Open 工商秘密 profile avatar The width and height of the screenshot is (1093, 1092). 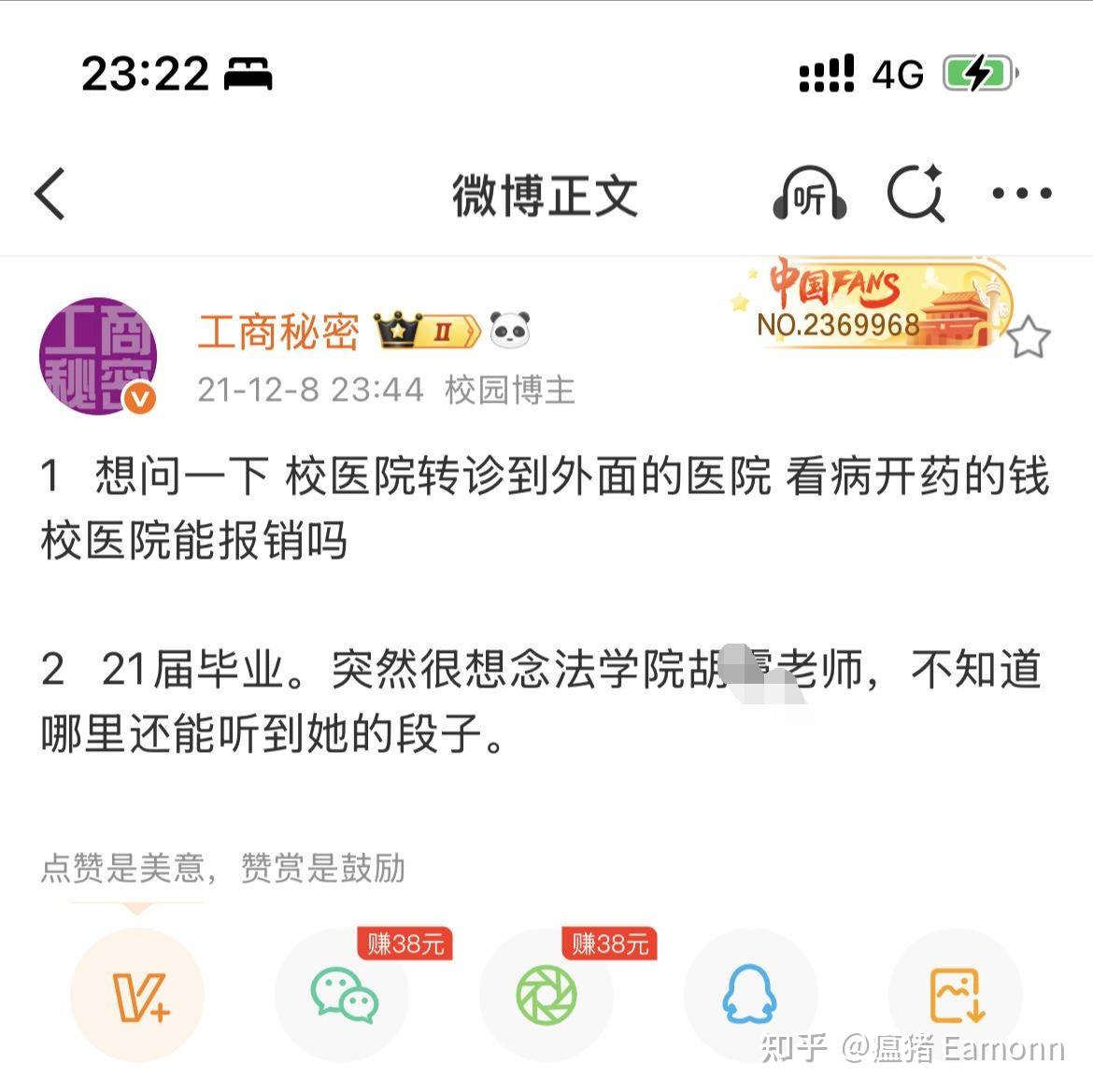click(x=97, y=356)
